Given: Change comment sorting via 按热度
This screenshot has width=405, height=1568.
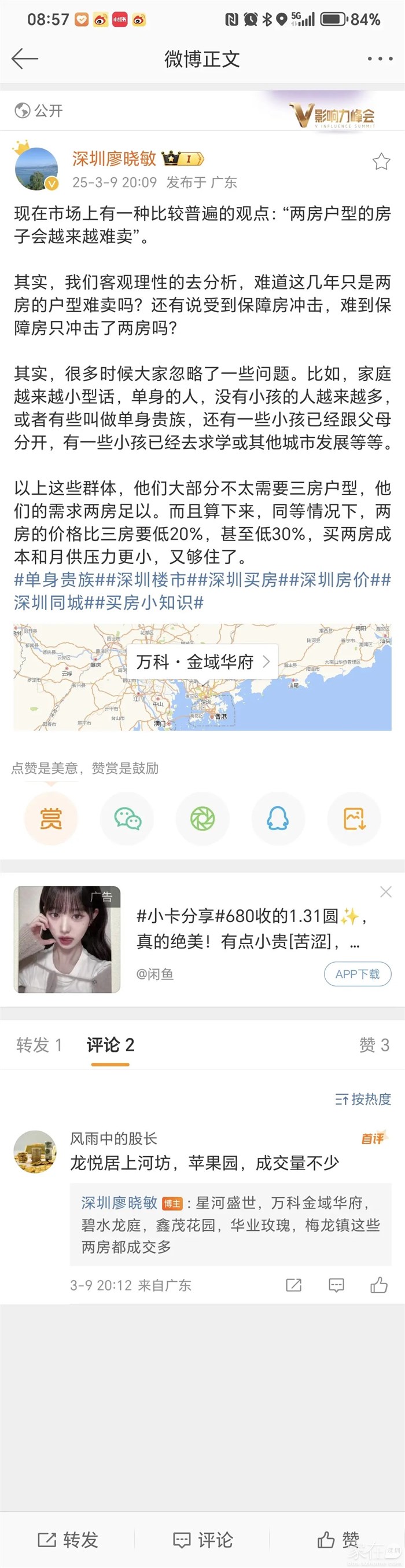Looking at the screenshot, I should [363, 1099].
